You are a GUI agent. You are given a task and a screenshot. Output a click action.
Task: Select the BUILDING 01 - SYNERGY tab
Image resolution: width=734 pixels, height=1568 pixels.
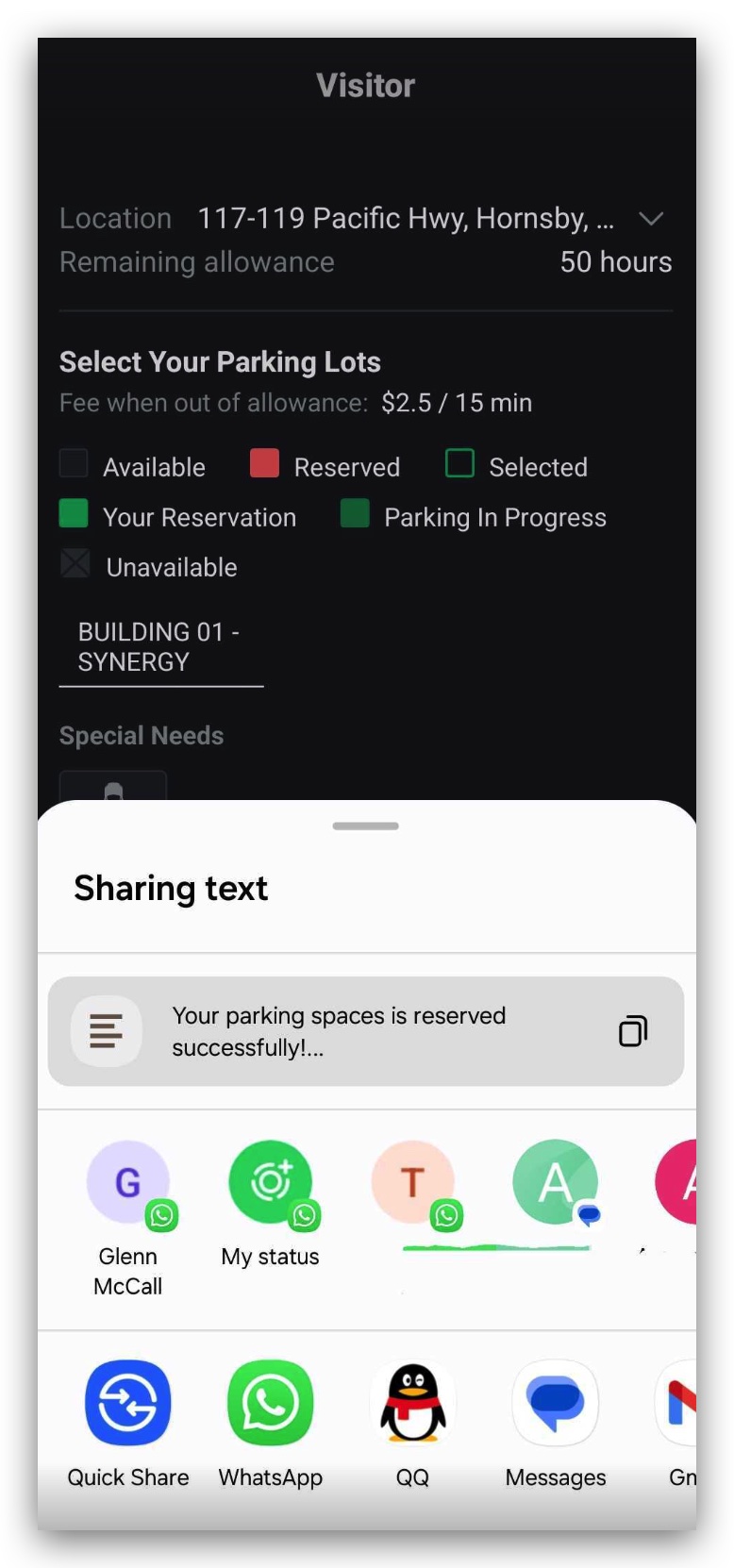click(x=160, y=647)
